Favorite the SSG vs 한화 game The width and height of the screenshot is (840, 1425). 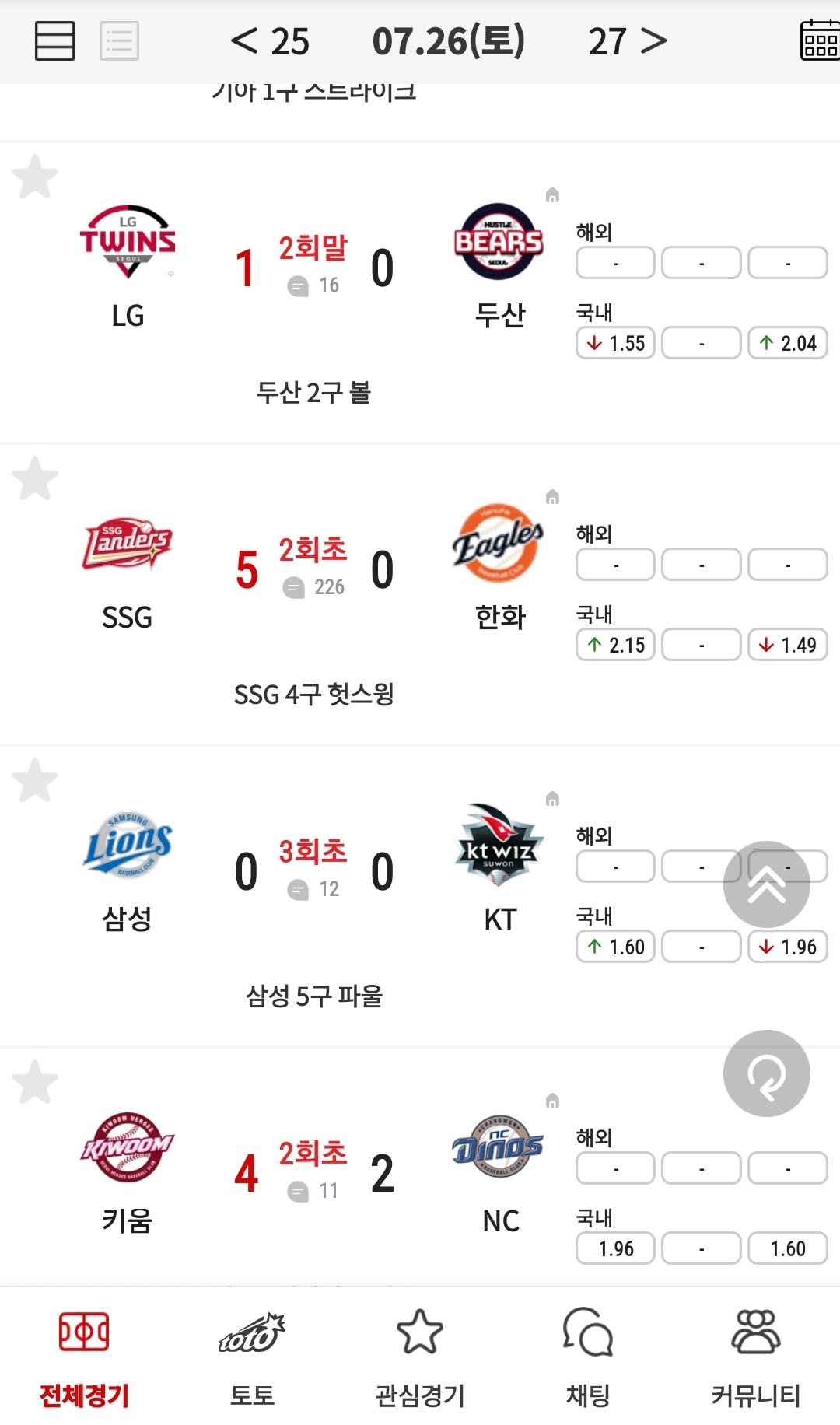point(35,478)
